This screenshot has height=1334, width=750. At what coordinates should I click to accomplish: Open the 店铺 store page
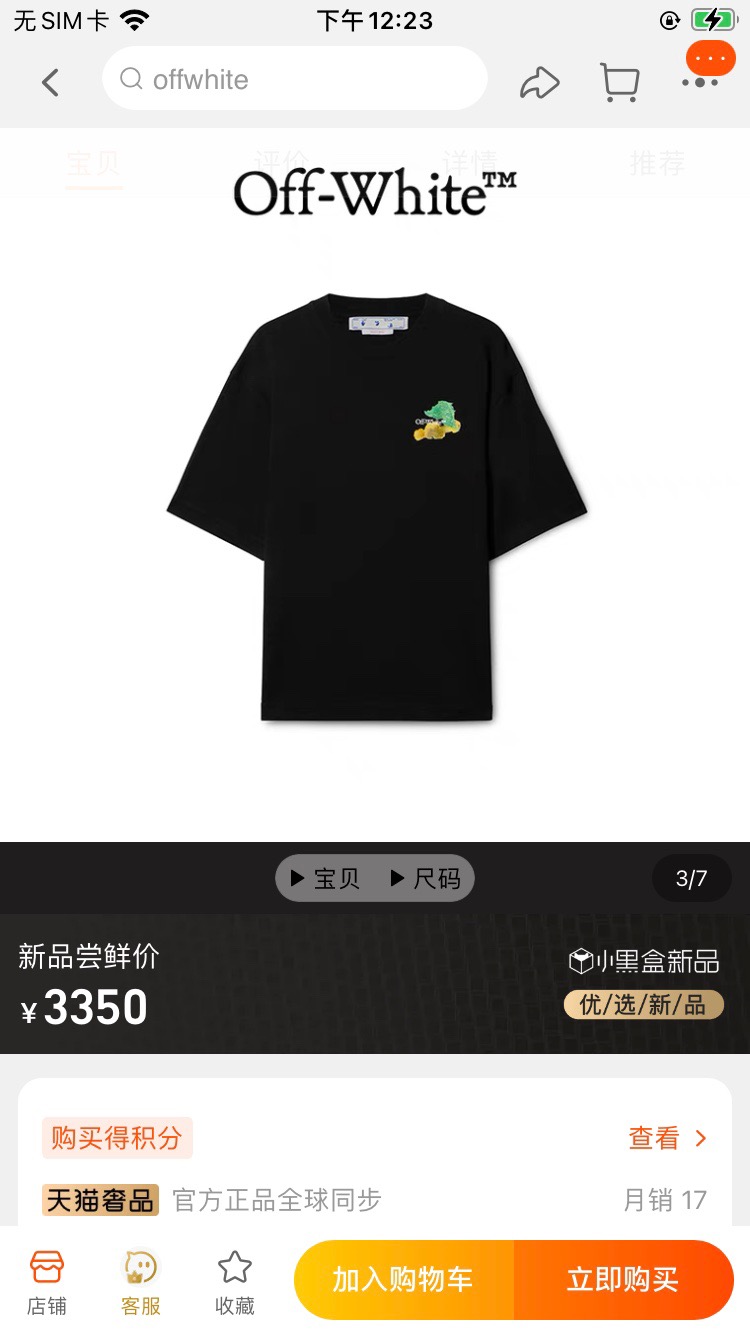47,1282
